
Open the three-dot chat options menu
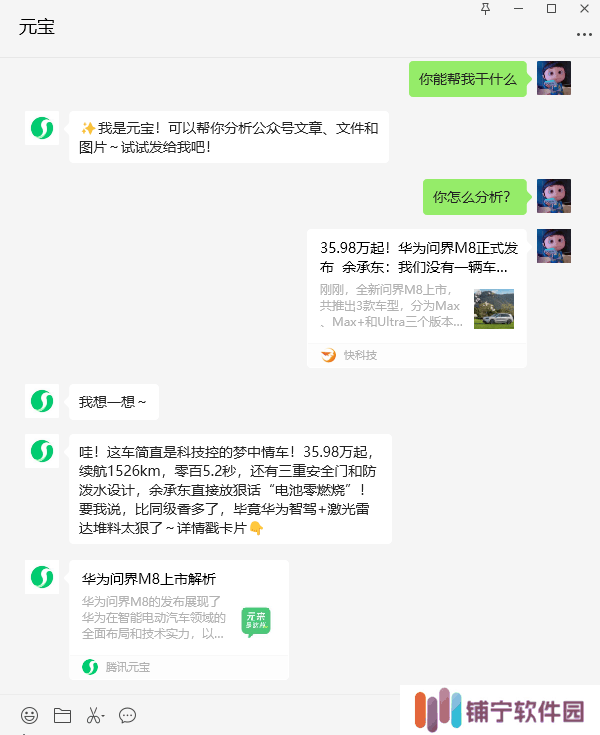click(x=584, y=35)
